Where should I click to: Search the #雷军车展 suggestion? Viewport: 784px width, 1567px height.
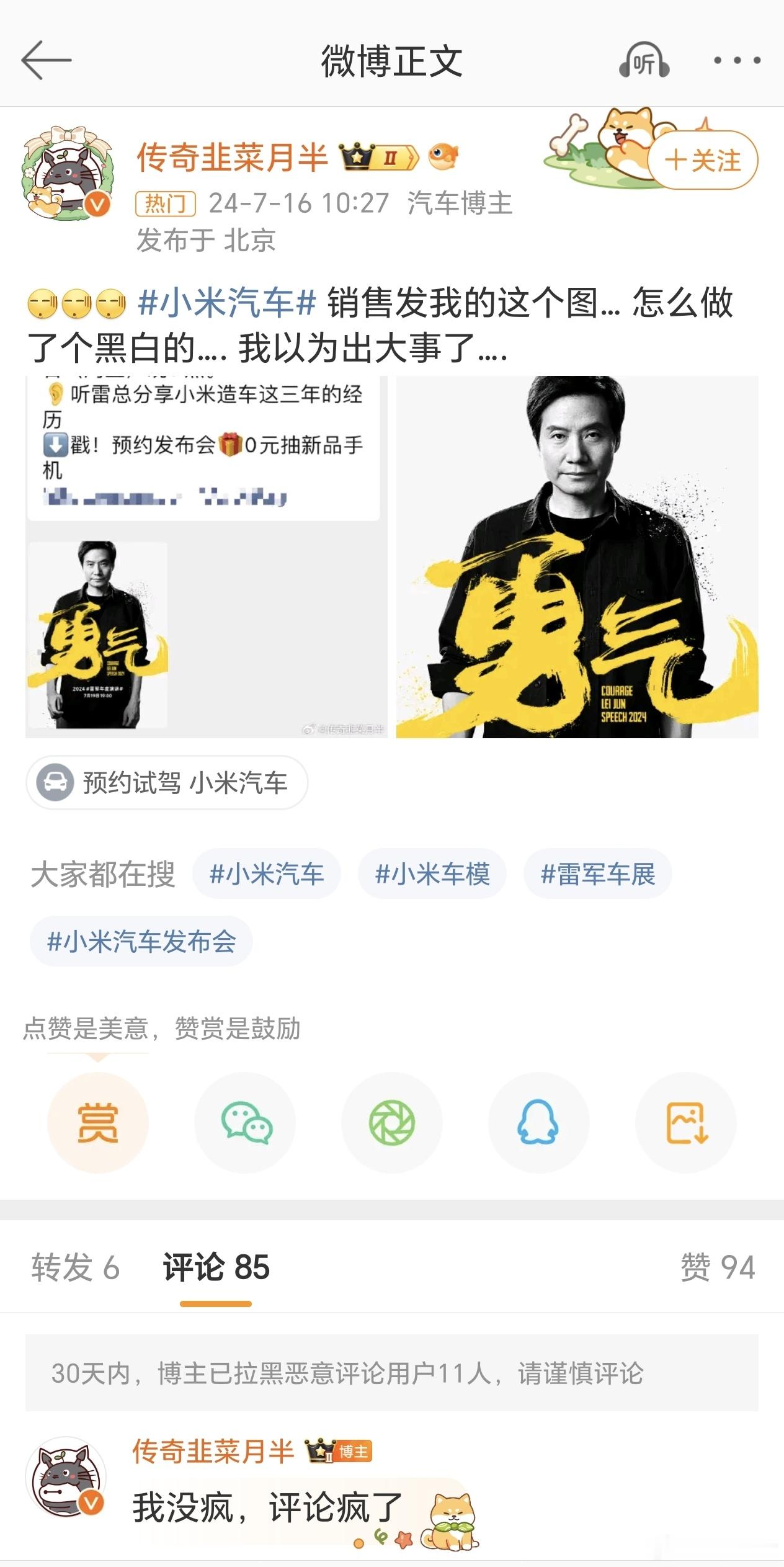click(597, 873)
